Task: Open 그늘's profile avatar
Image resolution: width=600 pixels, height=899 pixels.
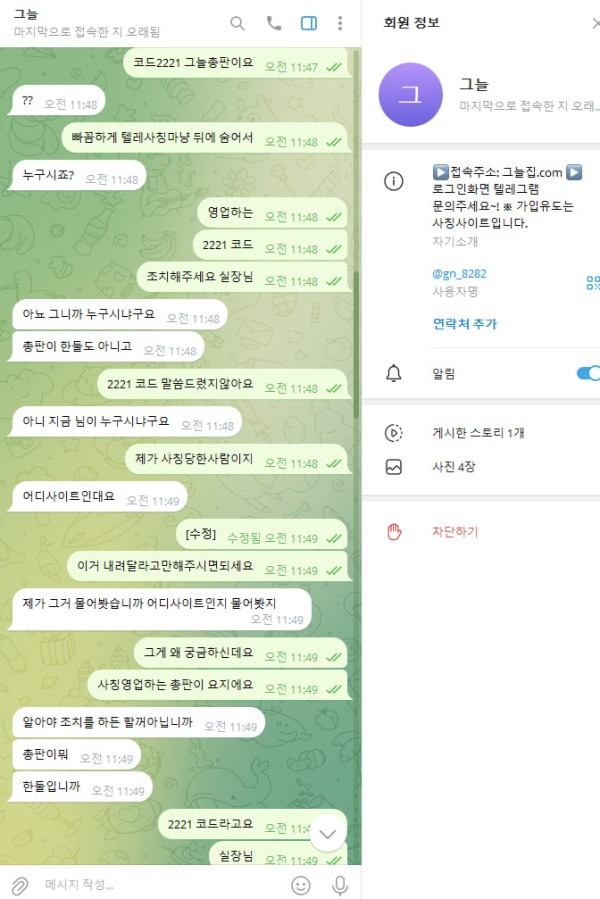Action: [410, 95]
